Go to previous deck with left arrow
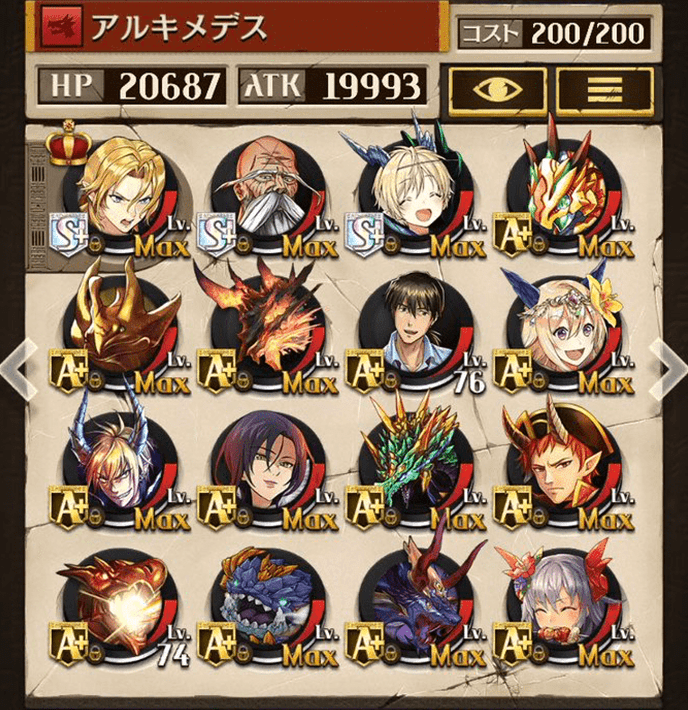The height and width of the screenshot is (710, 688). [x=14, y=366]
